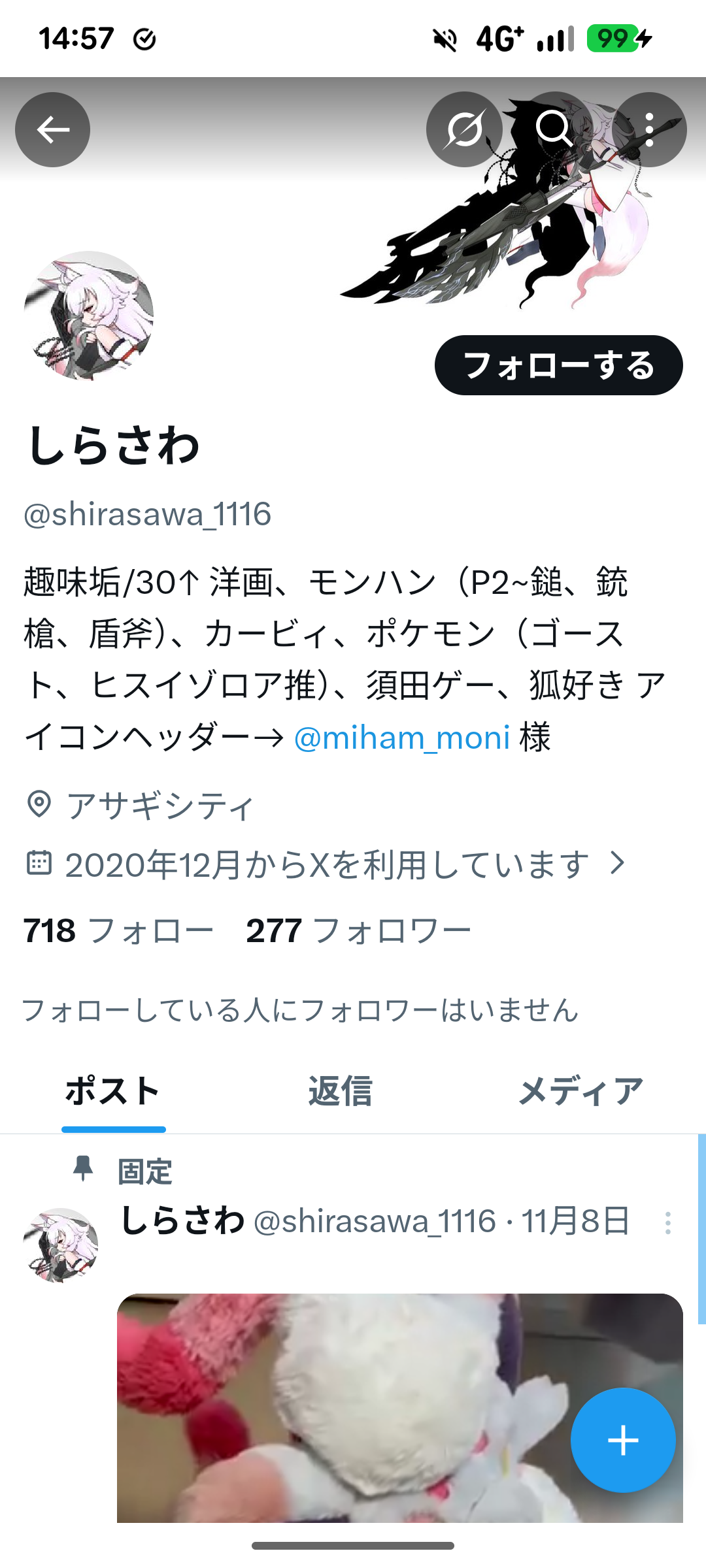Open the large profile avatar

coord(89,316)
